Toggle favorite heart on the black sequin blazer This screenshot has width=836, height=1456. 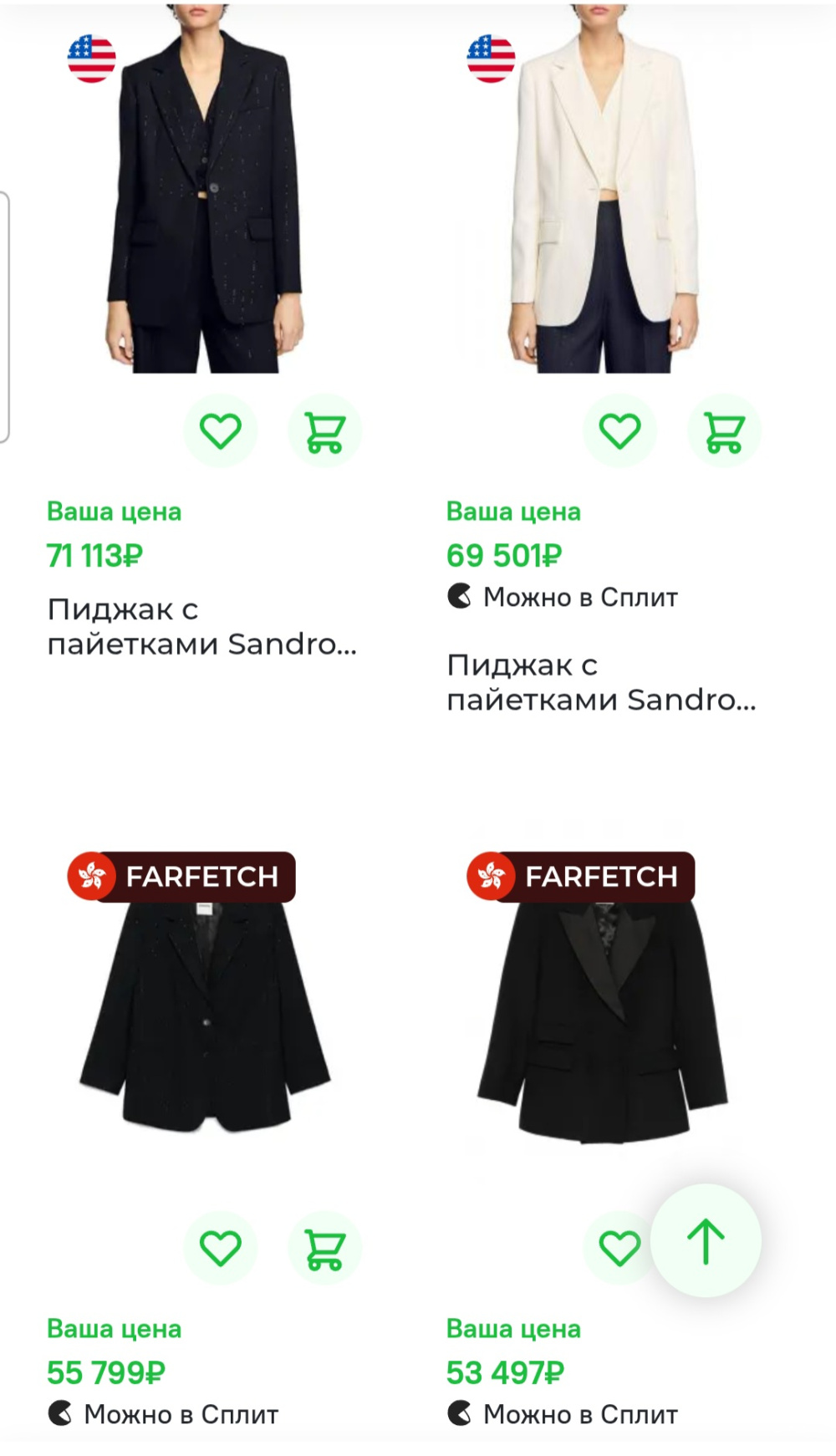click(x=222, y=430)
